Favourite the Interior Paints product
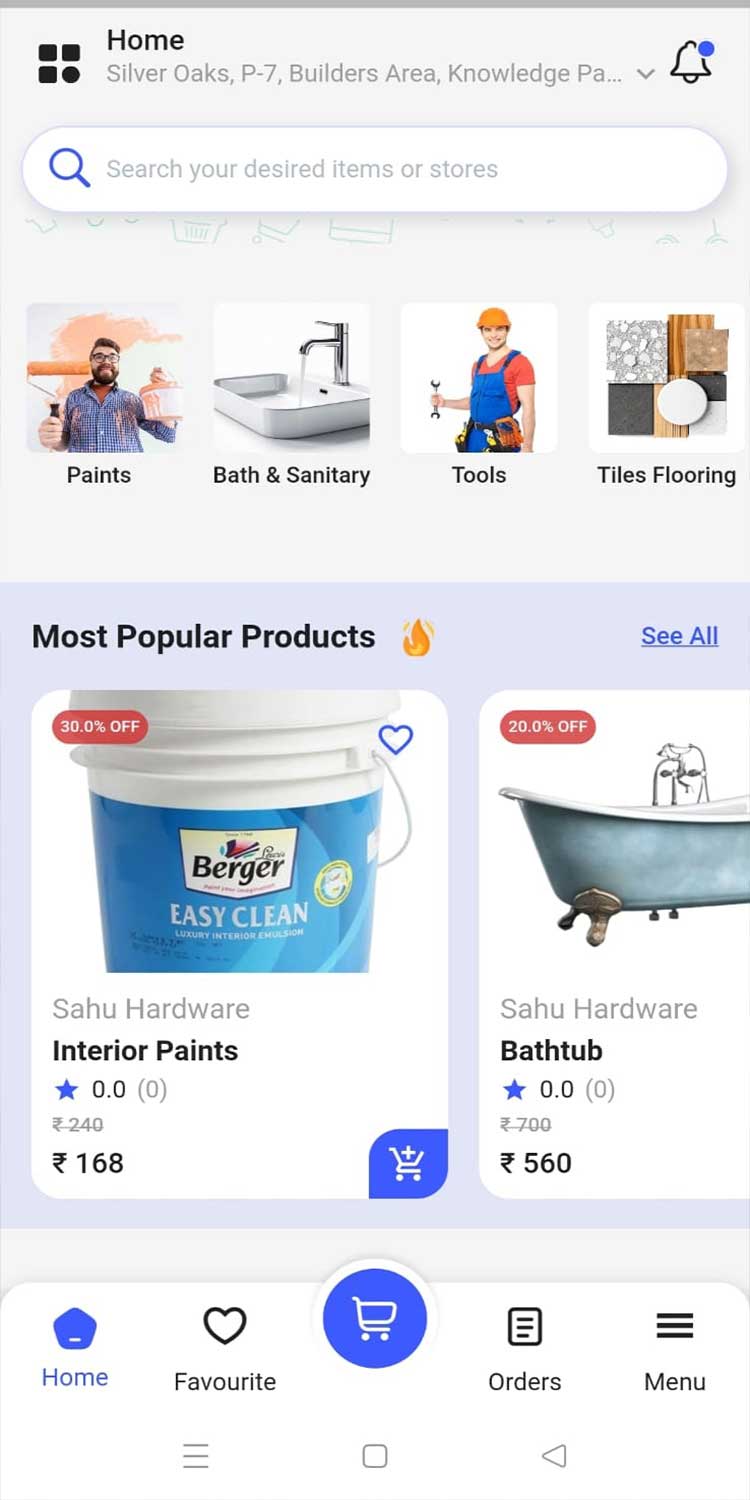Screen dimensions: 750x1500 click(x=396, y=739)
